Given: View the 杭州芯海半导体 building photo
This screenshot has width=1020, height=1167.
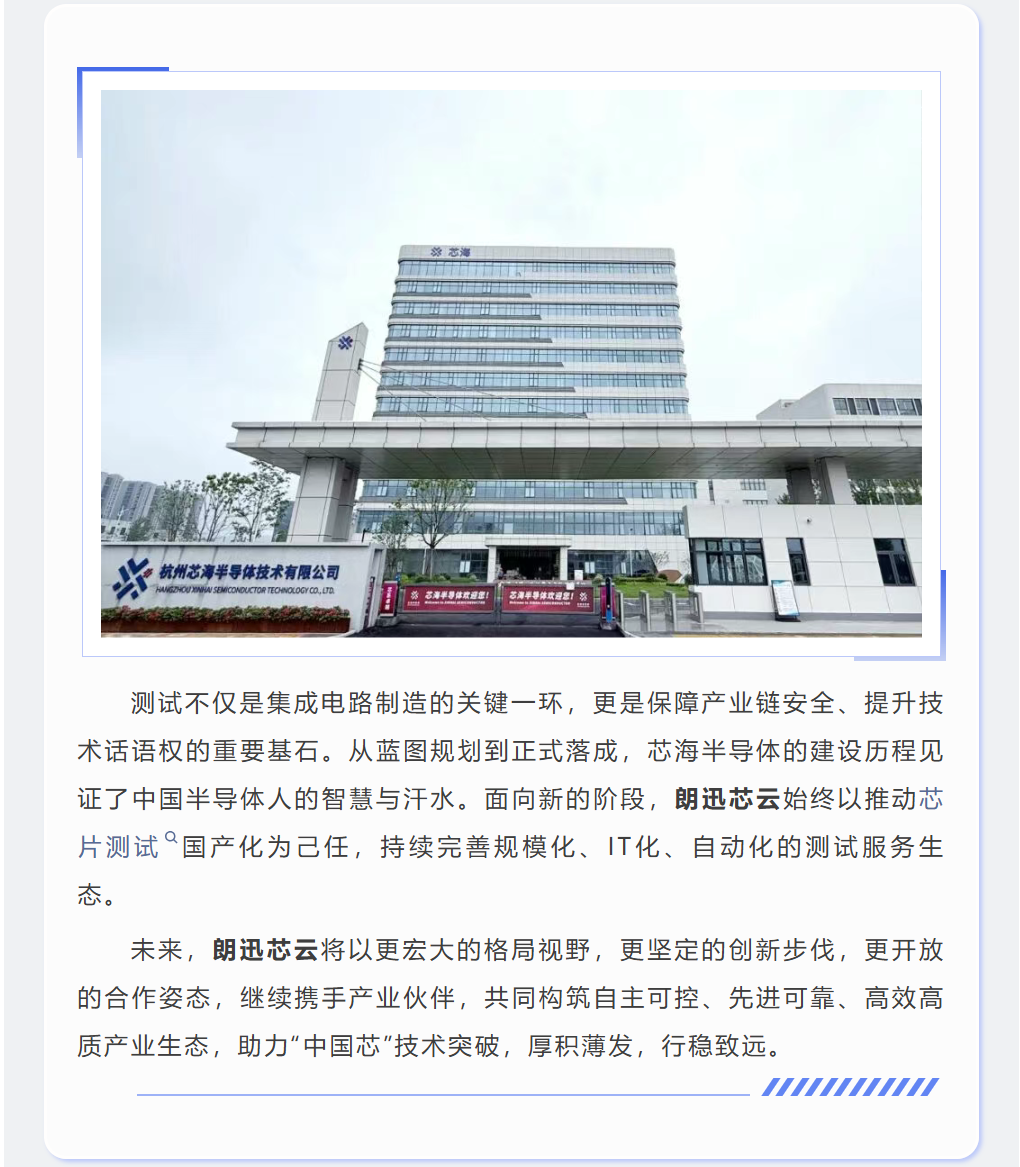Looking at the screenshot, I should pos(511,363).
